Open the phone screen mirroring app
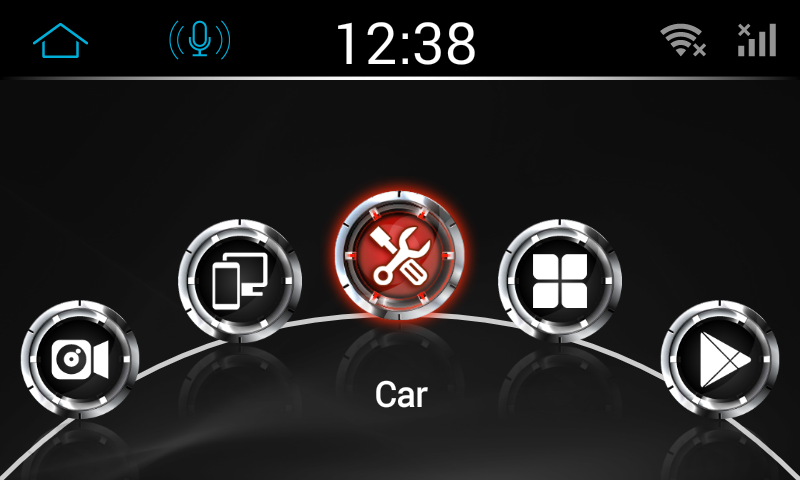 tap(240, 281)
